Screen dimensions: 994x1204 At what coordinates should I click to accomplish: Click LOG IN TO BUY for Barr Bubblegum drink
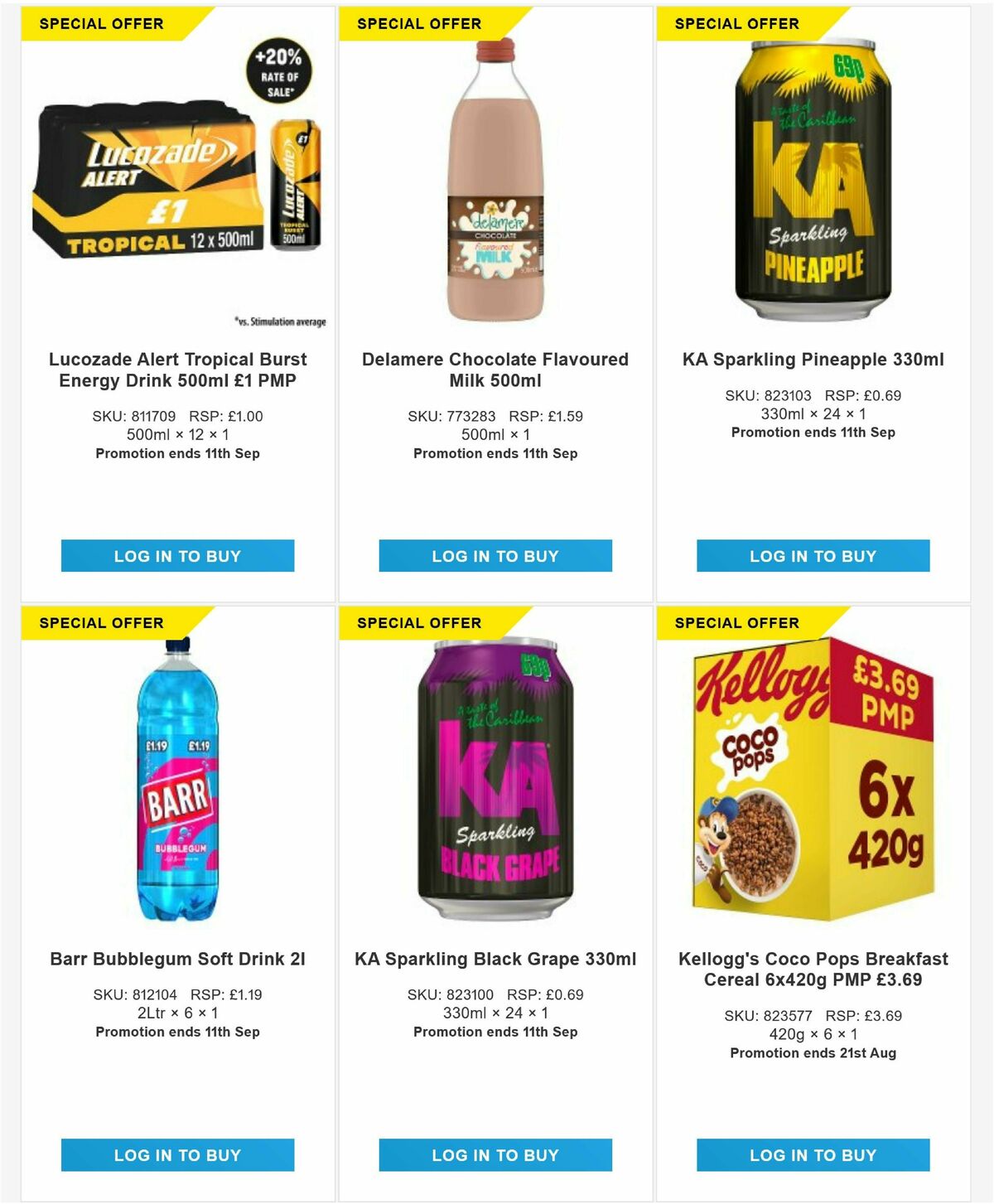point(178,1154)
